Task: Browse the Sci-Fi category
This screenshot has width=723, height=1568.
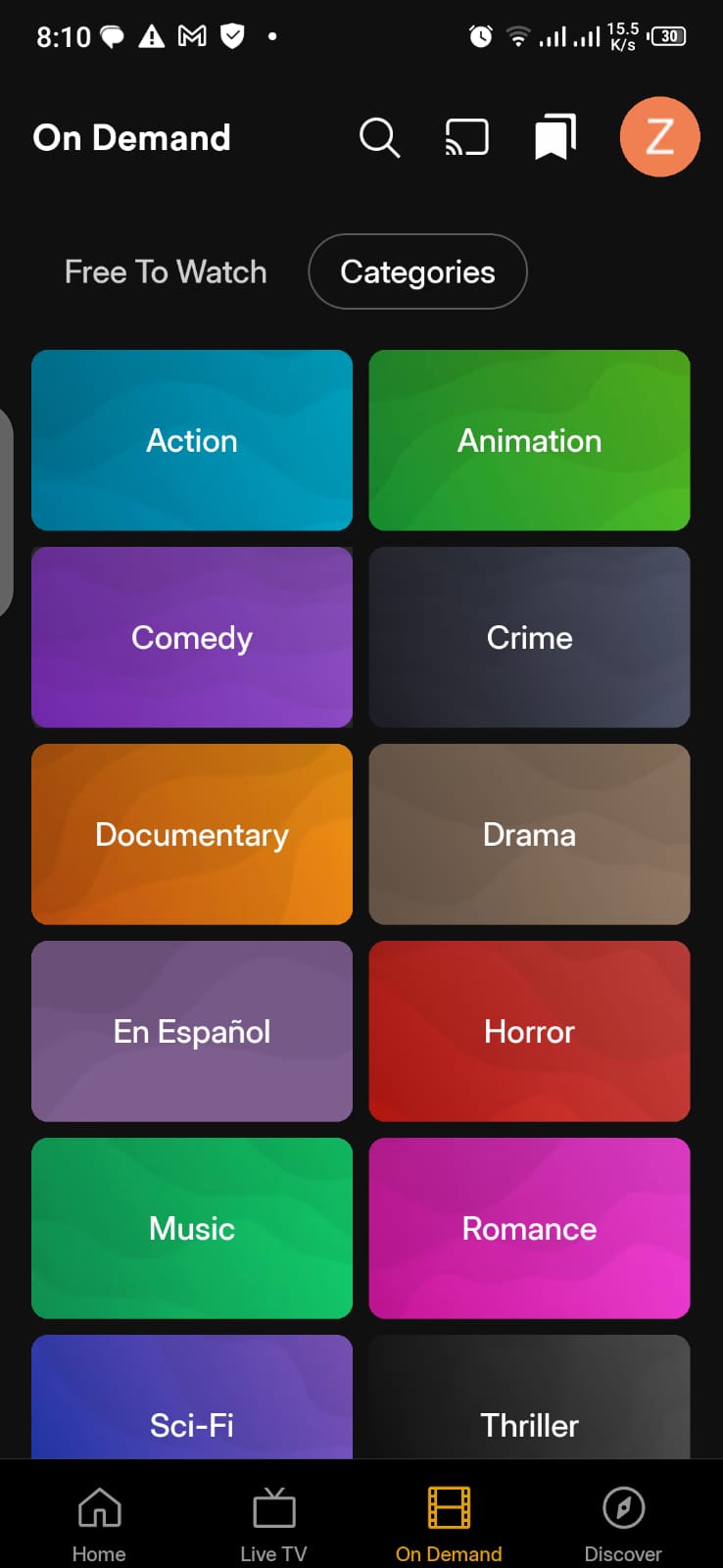Action: pos(192,1411)
